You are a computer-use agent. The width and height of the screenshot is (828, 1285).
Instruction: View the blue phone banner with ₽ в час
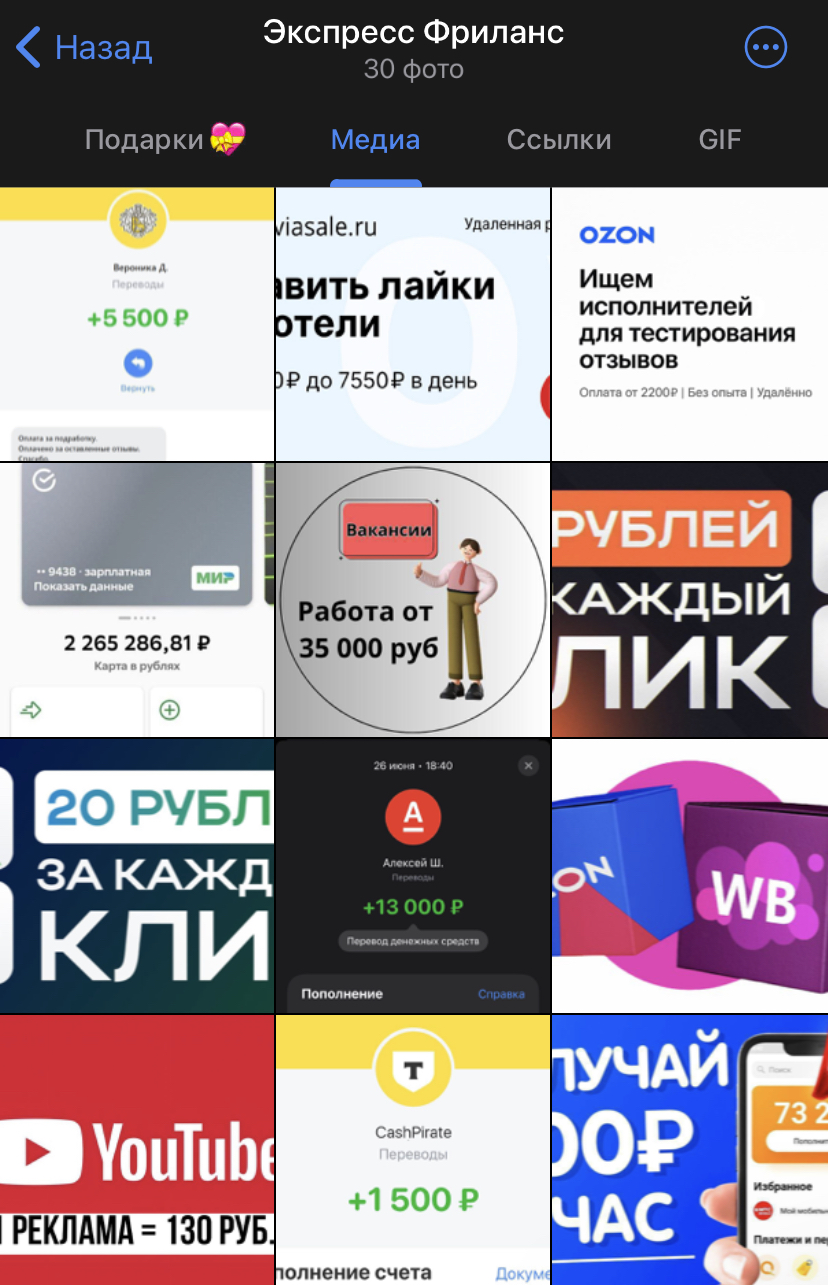(x=690, y=1150)
